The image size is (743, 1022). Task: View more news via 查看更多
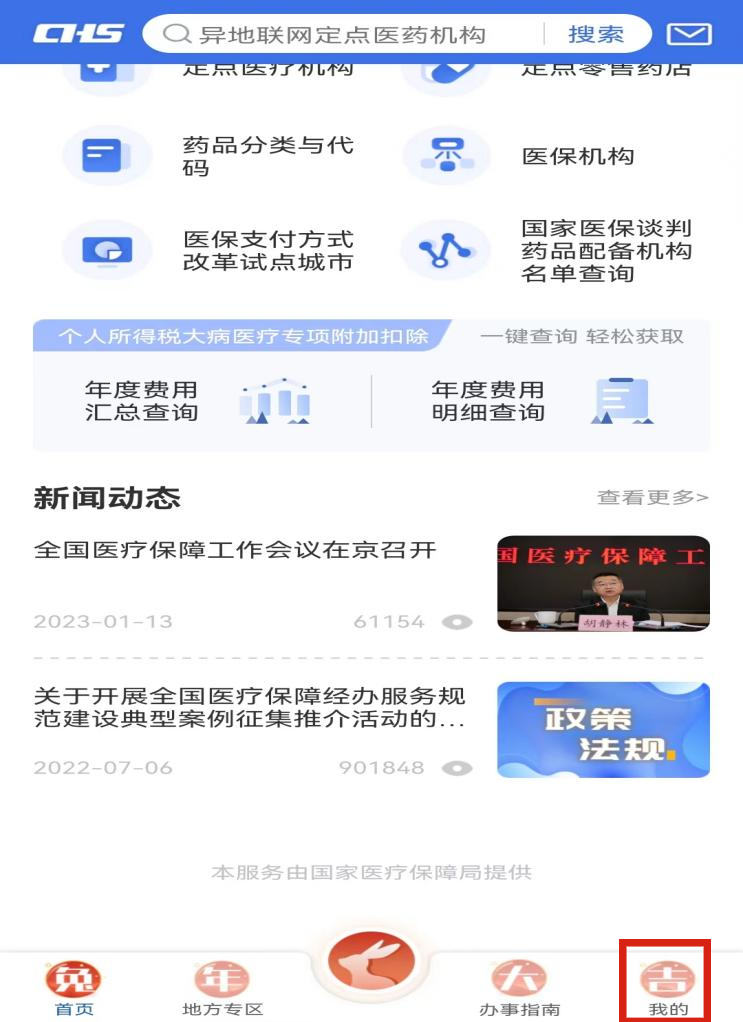652,497
